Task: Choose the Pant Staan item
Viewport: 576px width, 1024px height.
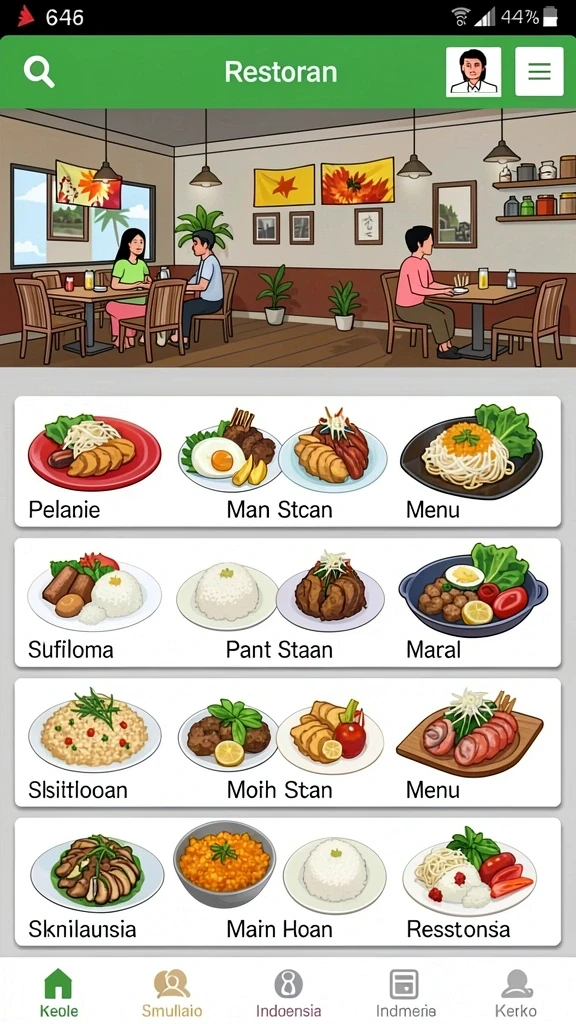Action: (281, 603)
